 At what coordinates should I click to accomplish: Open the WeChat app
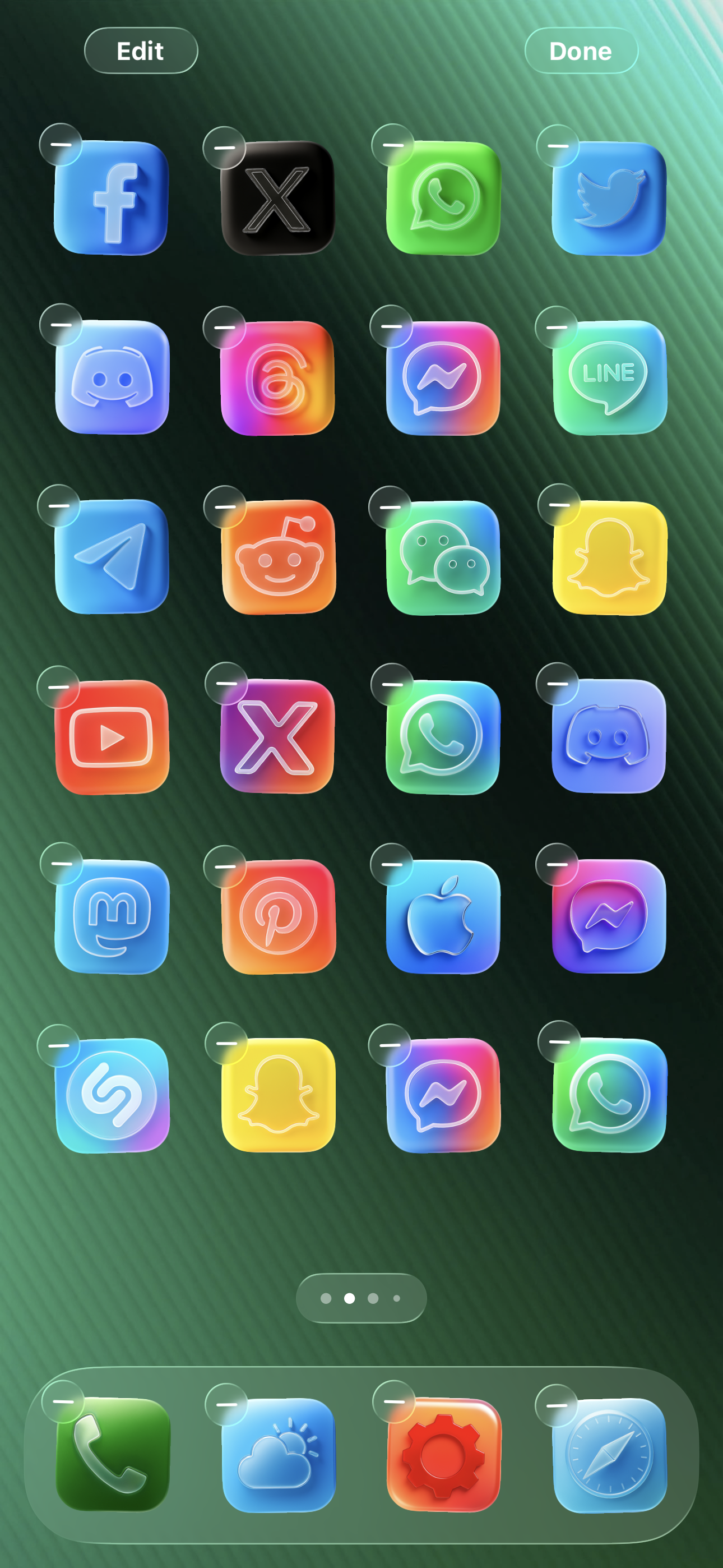[x=443, y=556]
